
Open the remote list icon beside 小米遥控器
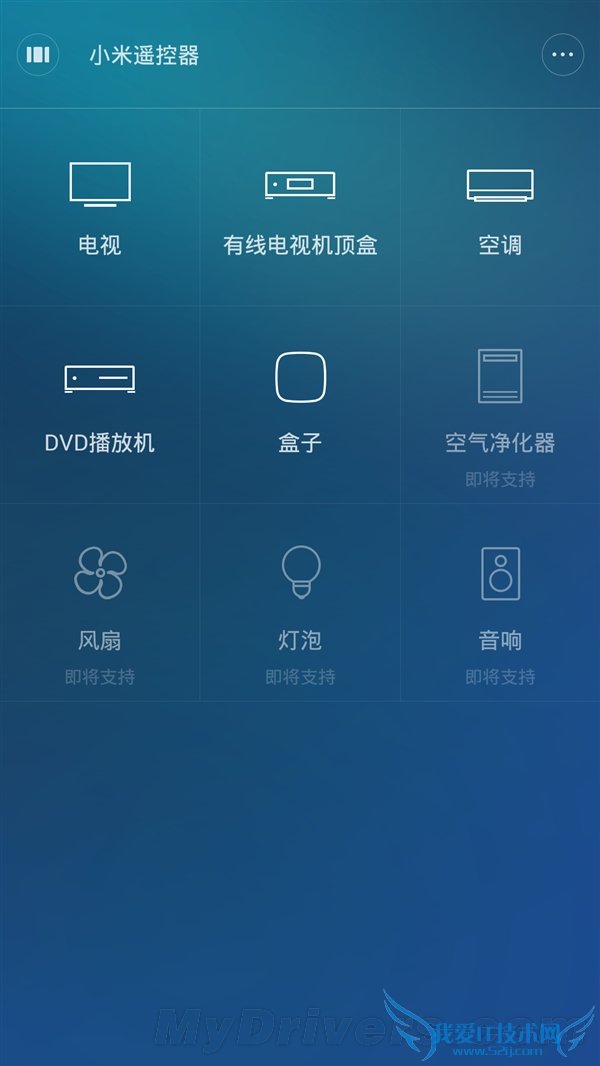38,55
